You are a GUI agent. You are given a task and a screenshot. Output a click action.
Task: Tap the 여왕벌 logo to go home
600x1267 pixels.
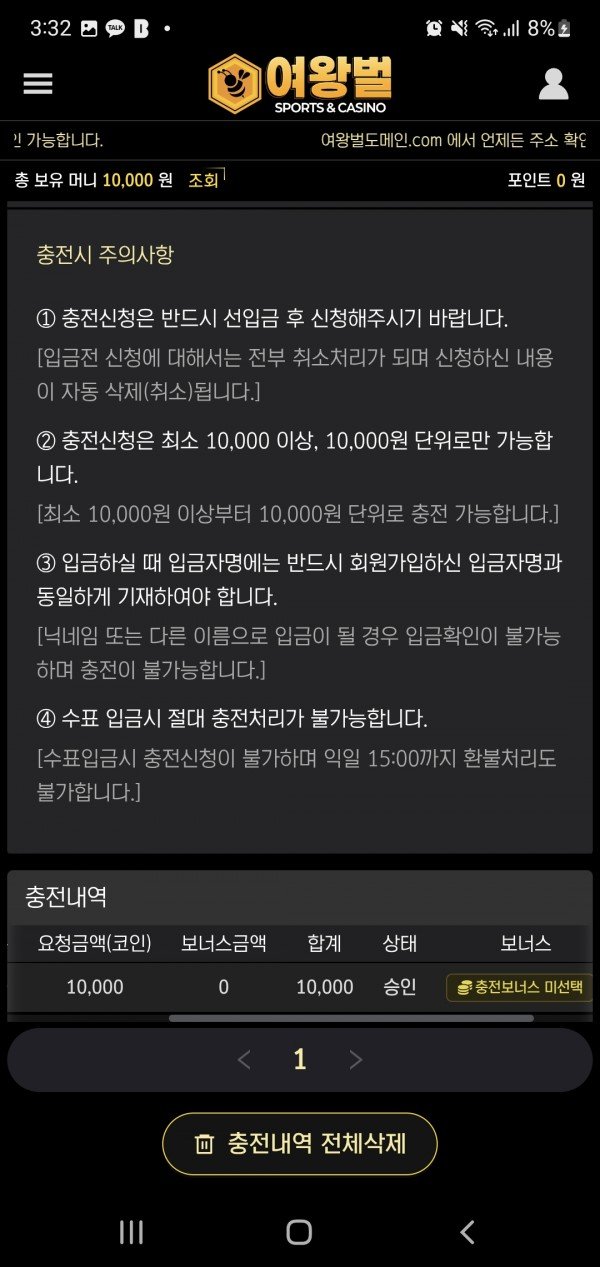[x=300, y=83]
